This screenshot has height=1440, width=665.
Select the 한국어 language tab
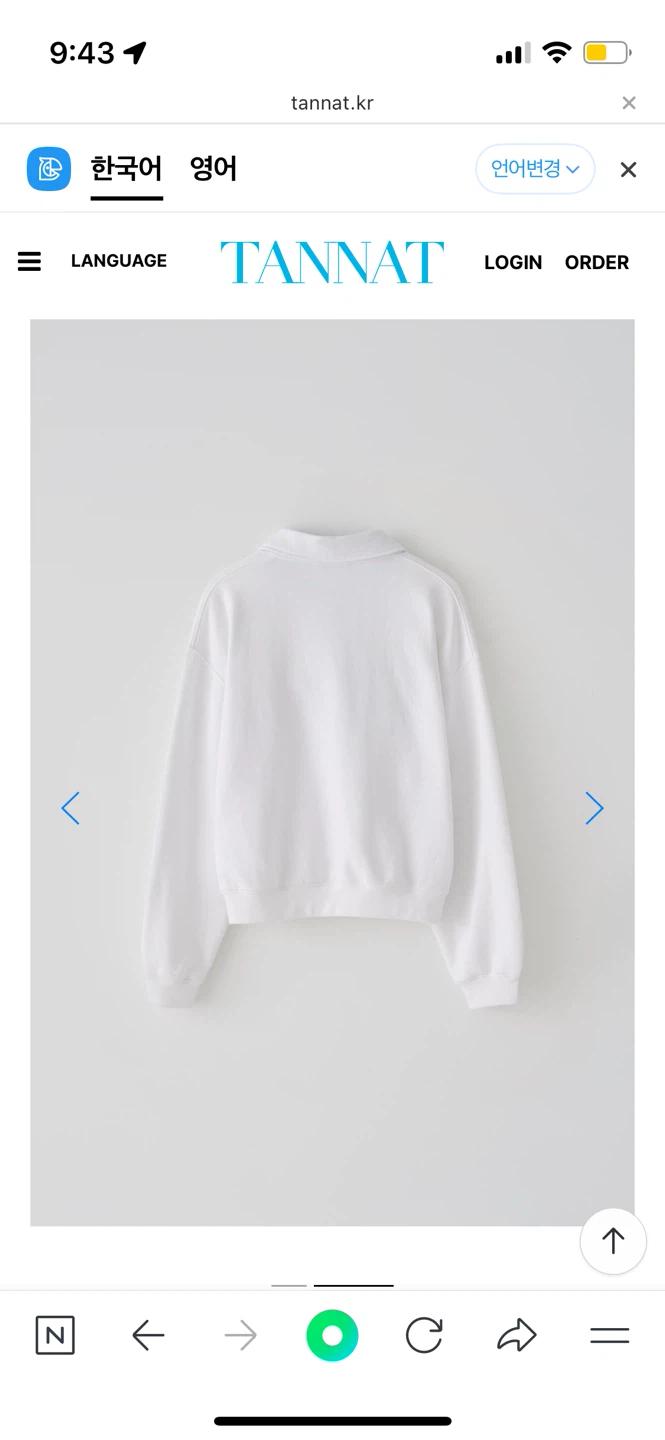pyautogui.click(x=127, y=169)
